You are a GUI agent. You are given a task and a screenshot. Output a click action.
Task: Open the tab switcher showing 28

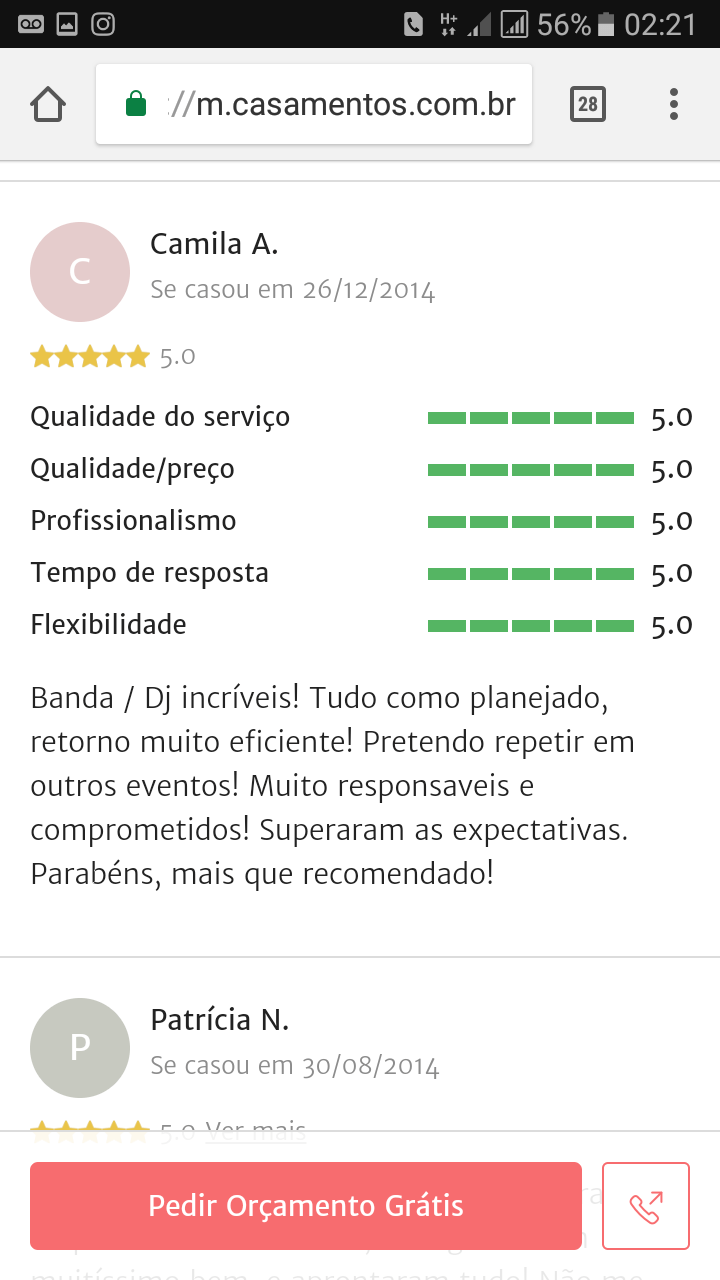587,104
